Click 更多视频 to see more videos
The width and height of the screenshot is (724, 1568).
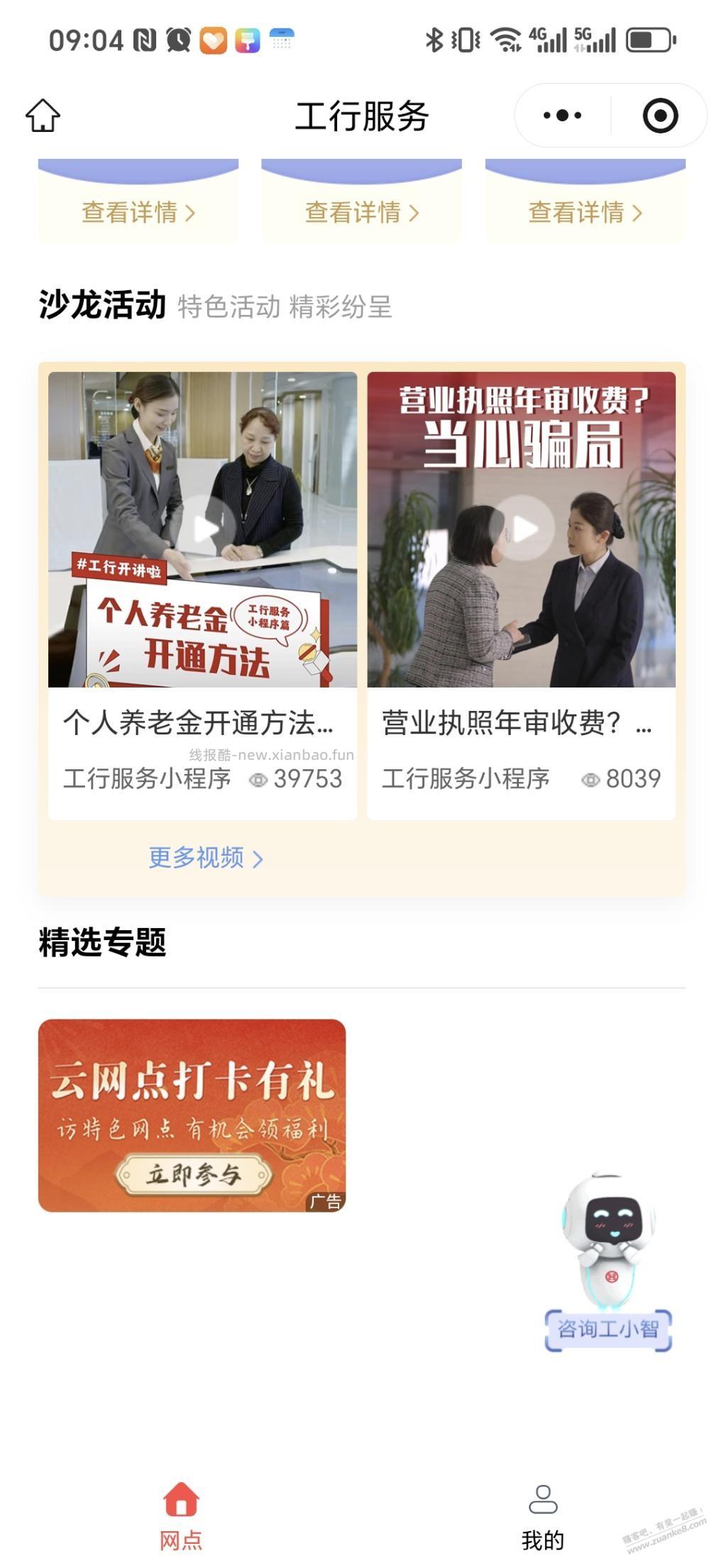pos(197,858)
